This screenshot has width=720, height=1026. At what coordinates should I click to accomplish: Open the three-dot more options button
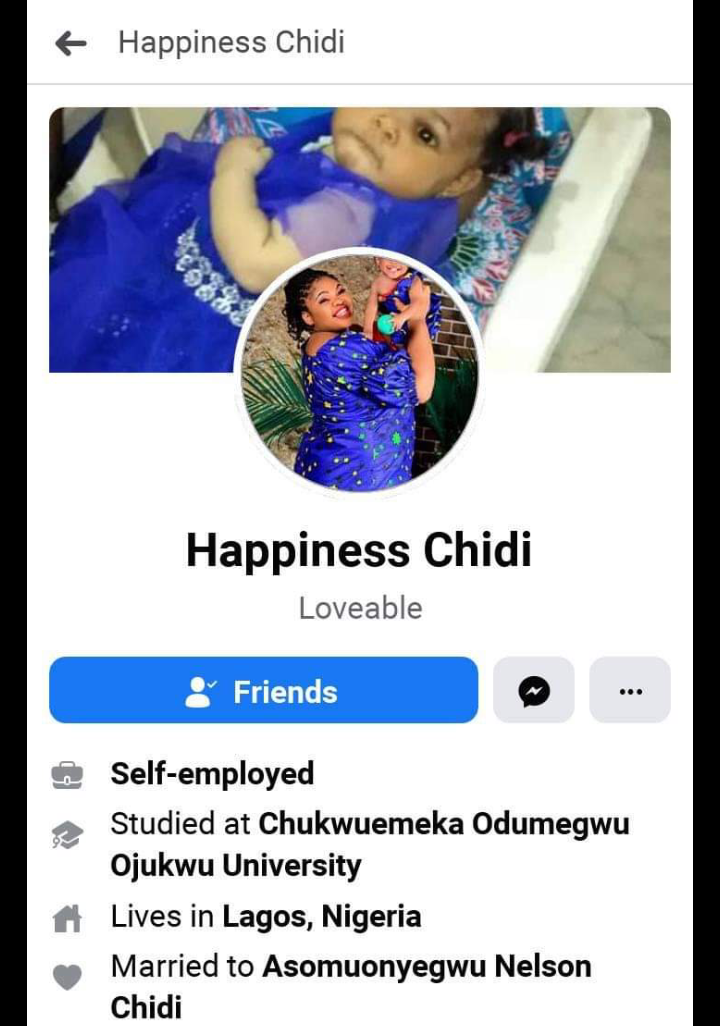coord(630,691)
